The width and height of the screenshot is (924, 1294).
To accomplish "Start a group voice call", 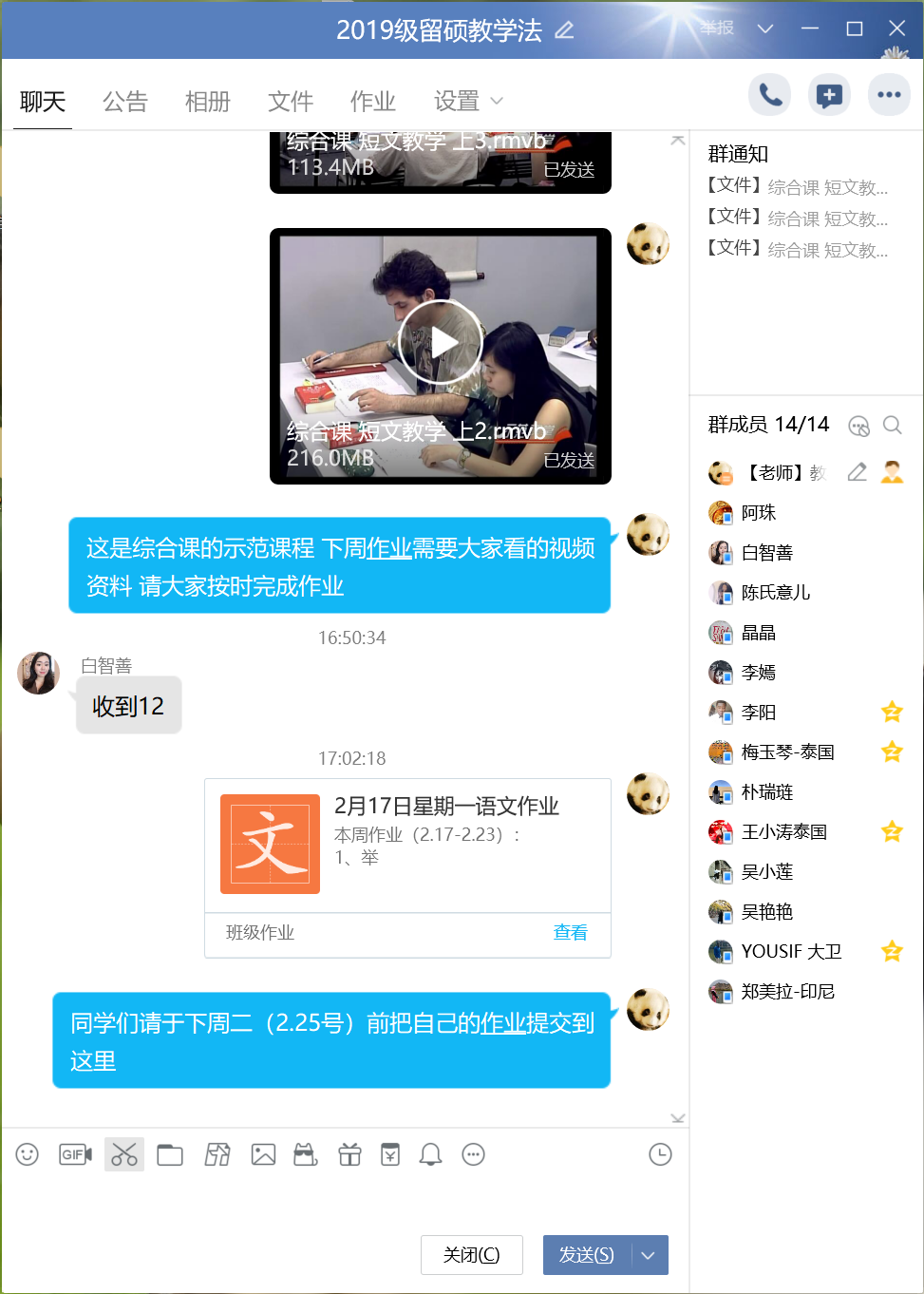I will (x=769, y=95).
